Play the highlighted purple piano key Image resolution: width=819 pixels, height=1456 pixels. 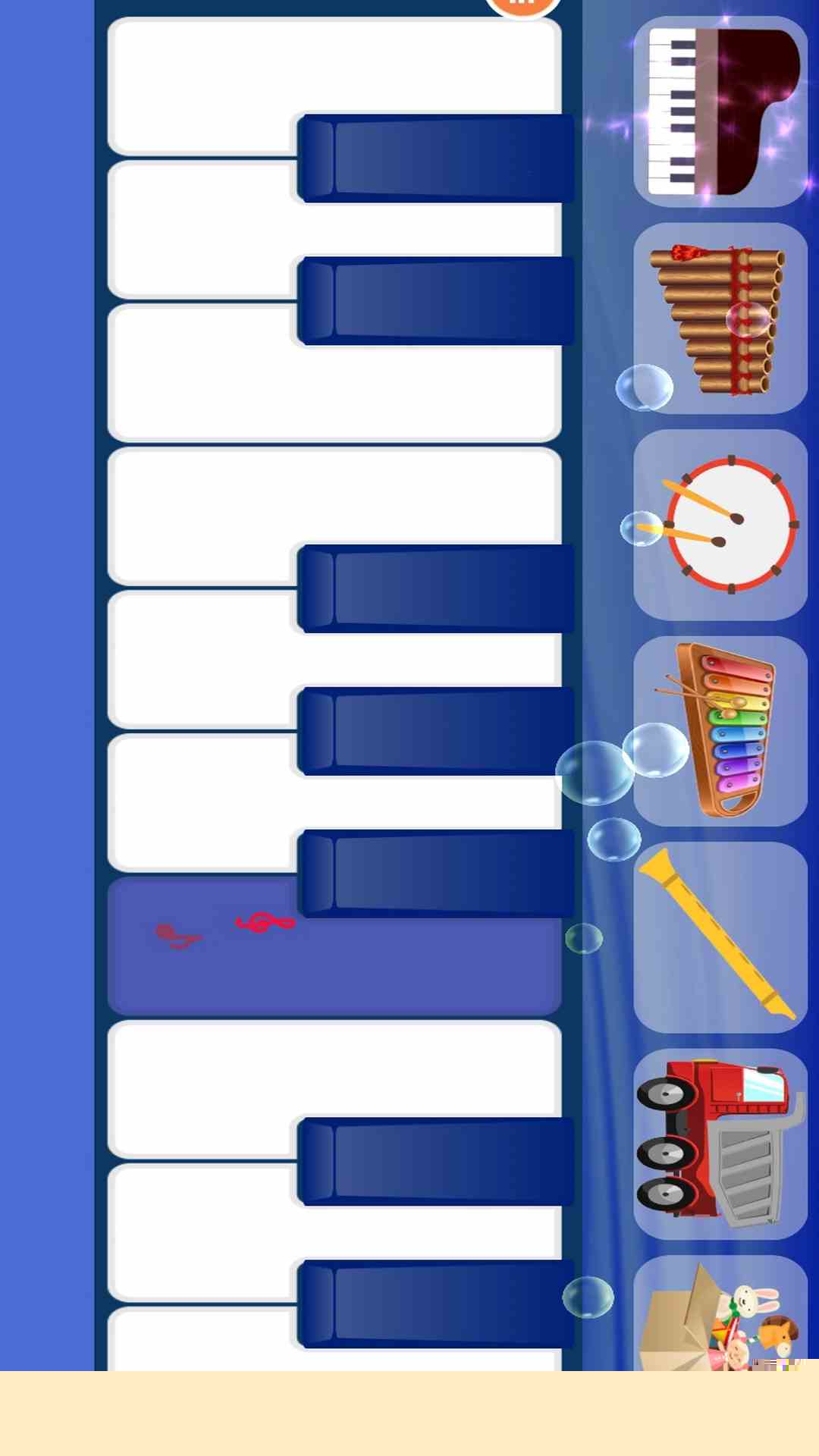pos(334,963)
